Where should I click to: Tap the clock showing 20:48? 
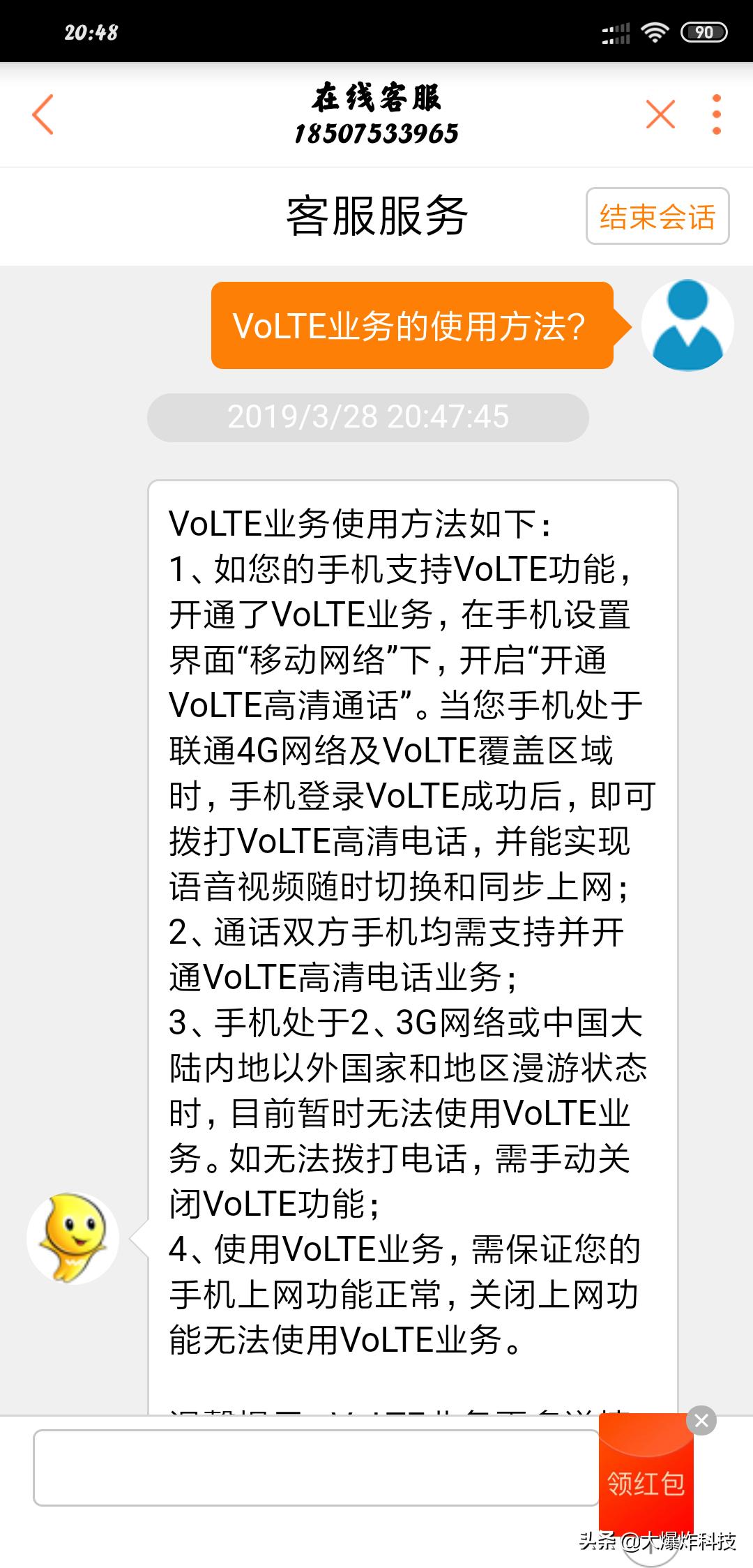[91, 32]
